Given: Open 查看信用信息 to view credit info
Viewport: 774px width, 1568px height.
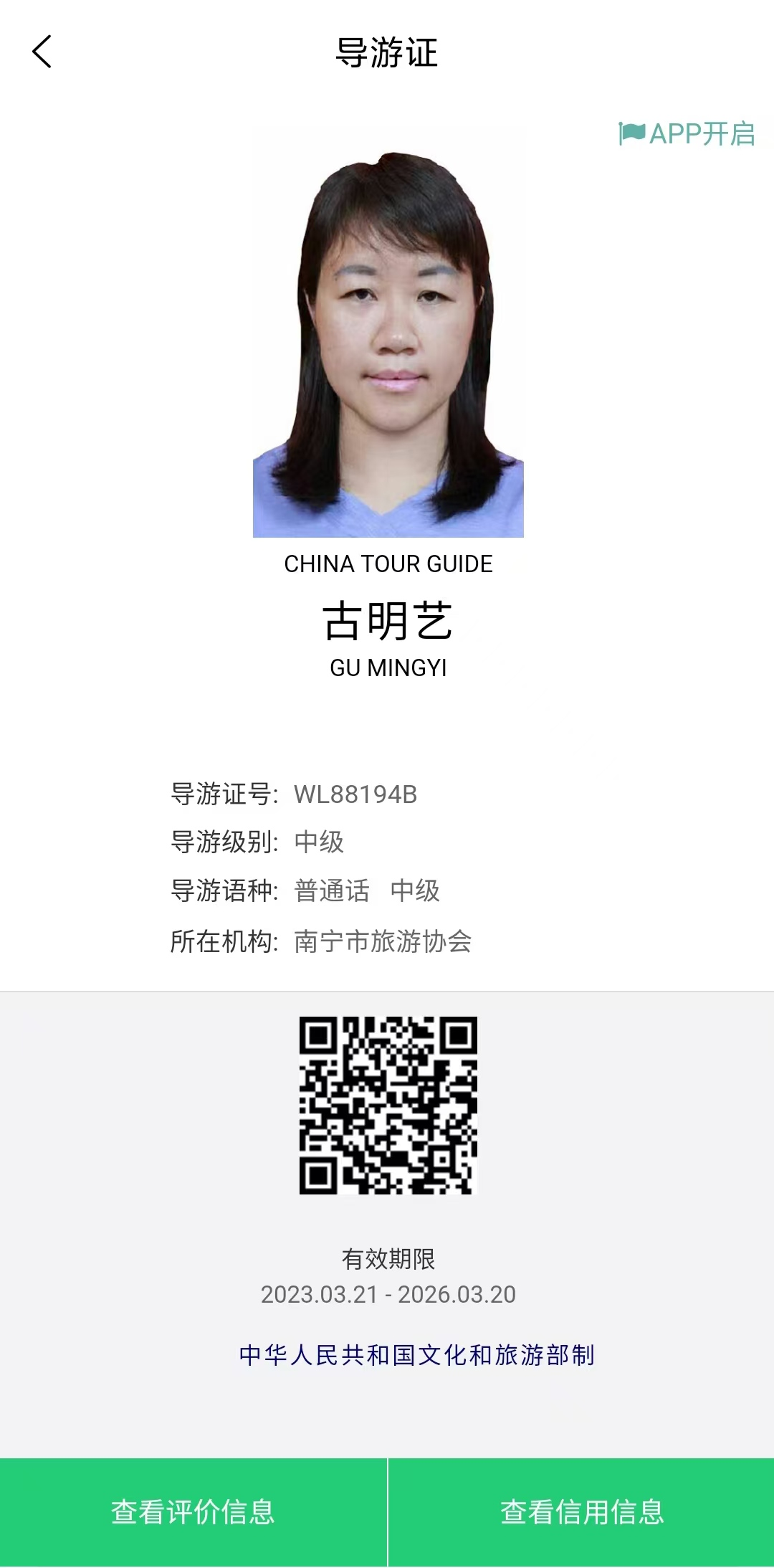Looking at the screenshot, I should (581, 1512).
